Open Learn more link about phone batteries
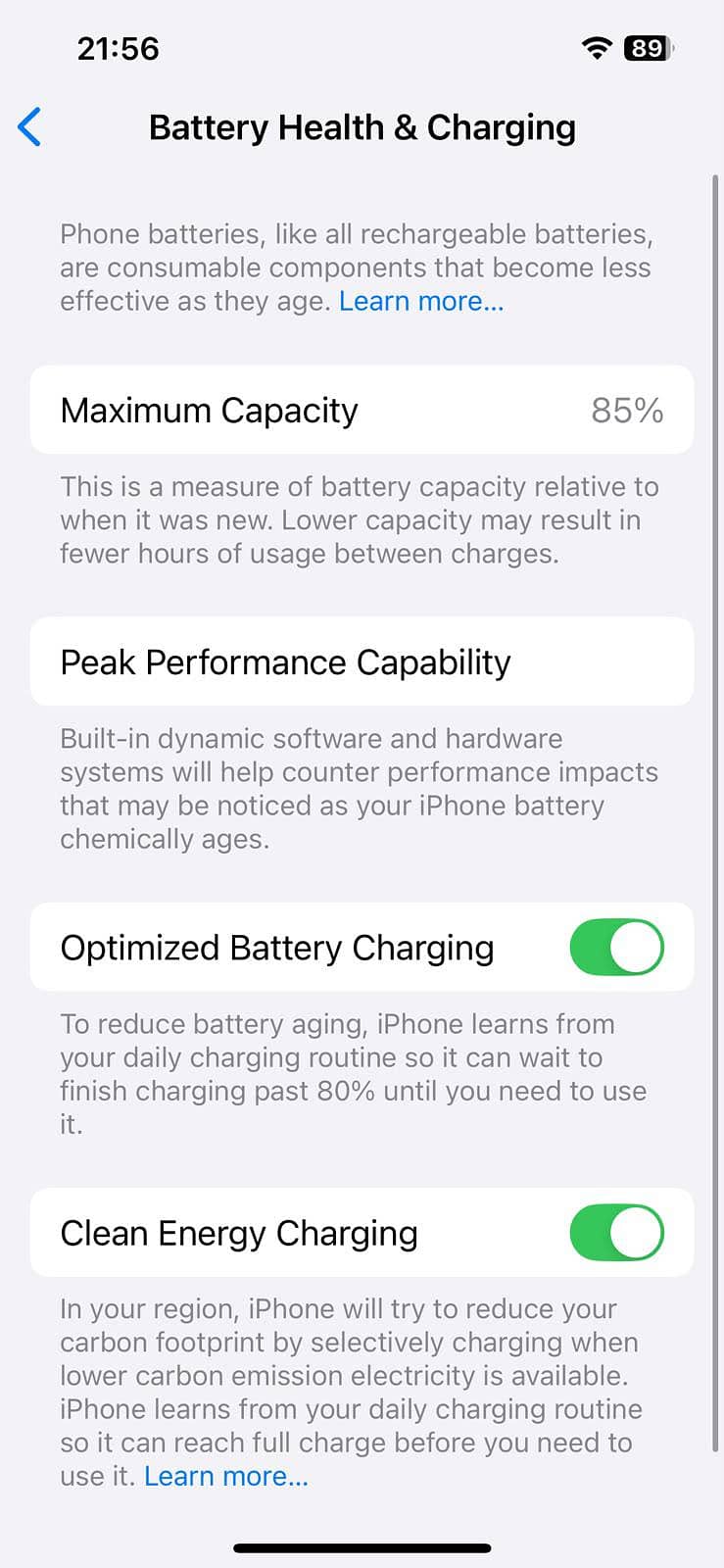 click(421, 301)
